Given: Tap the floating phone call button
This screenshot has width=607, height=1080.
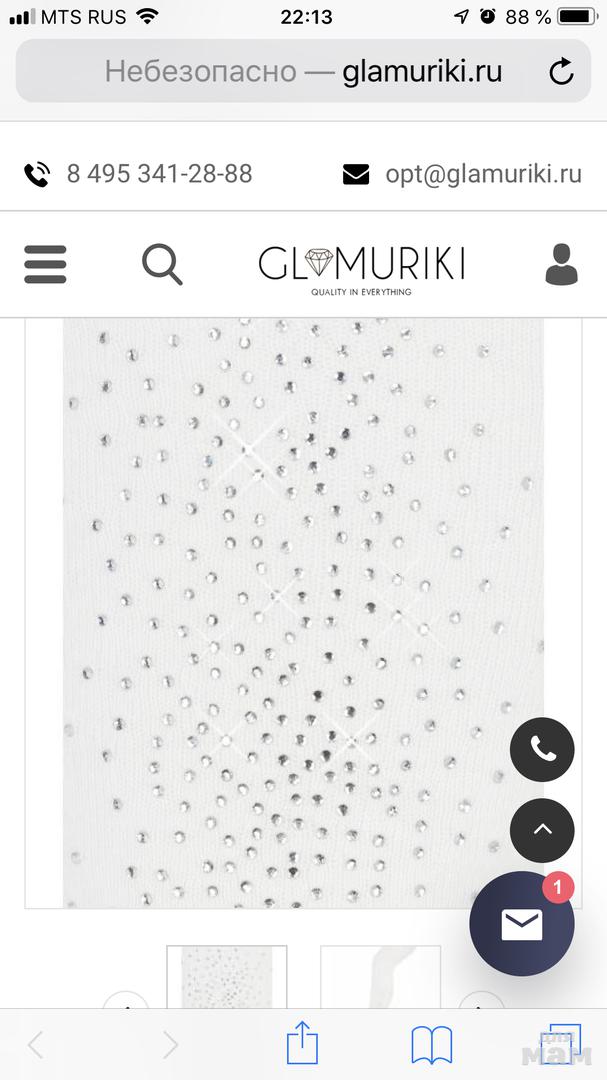Looking at the screenshot, I should (542, 749).
